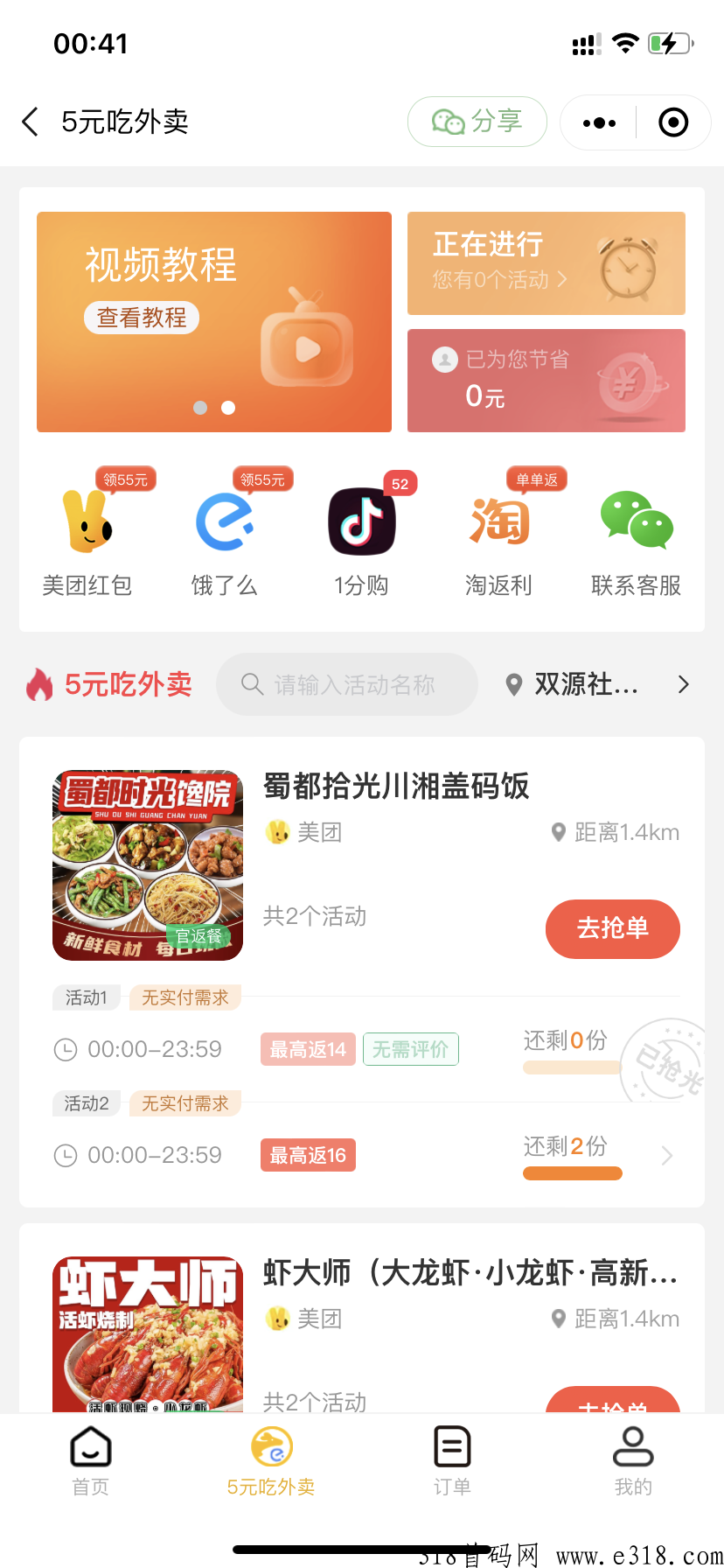Close the mini program with the circle icon
The height and width of the screenshot is (1568, 724).
pyautogui.click(x=673, y=122)
